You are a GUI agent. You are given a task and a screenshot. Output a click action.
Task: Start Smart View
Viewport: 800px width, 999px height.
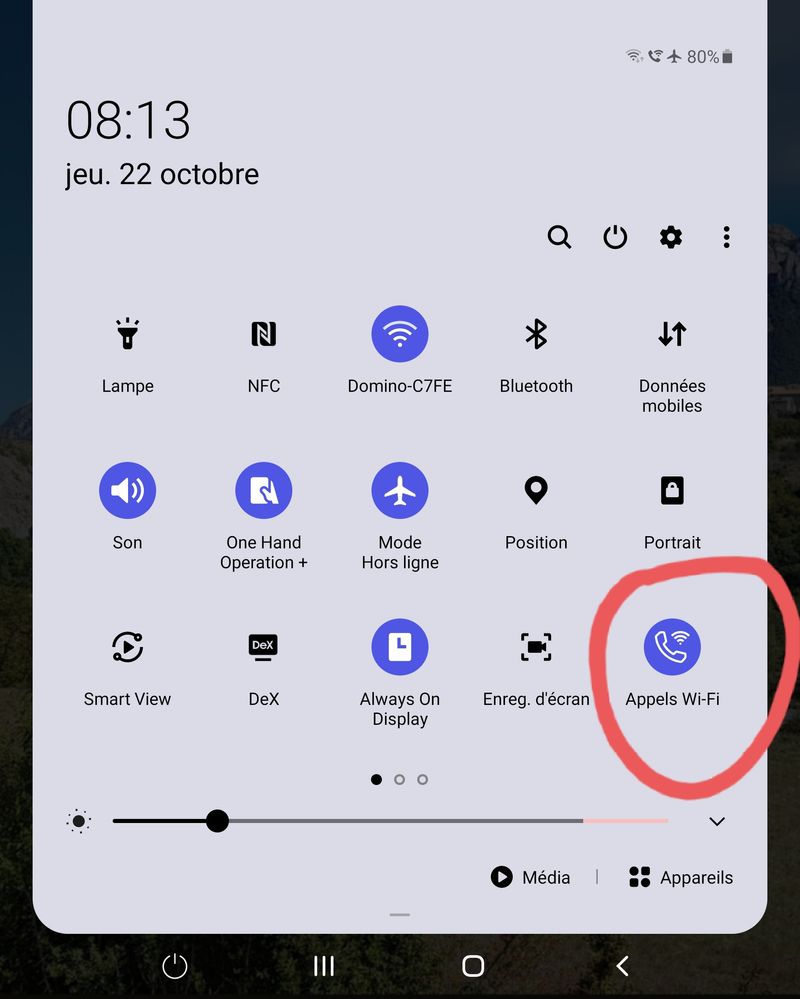[x=128, y=647]
